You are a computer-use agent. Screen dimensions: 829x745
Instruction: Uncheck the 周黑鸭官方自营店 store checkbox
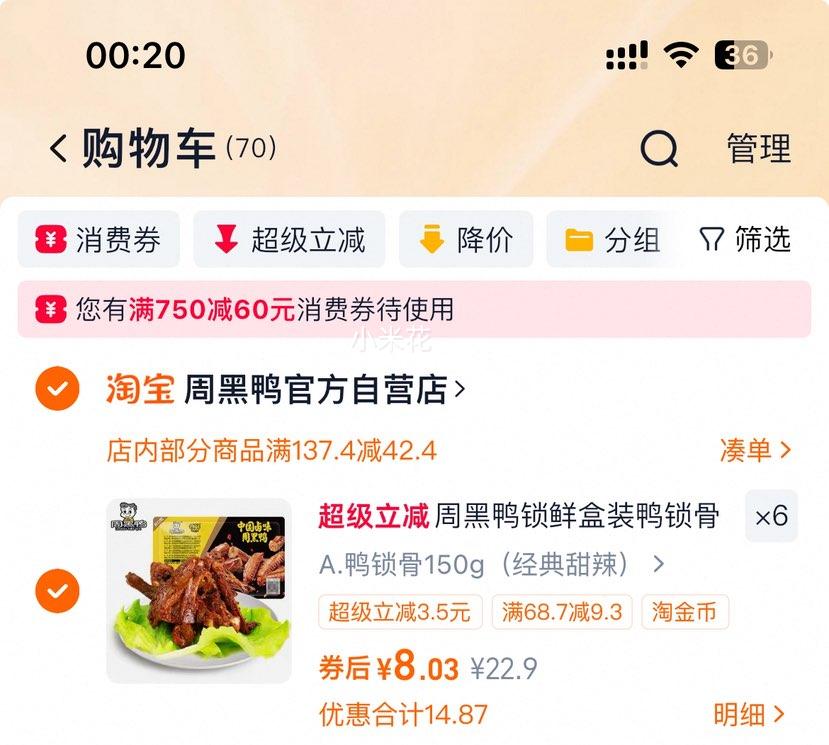(x=57, y=389)
